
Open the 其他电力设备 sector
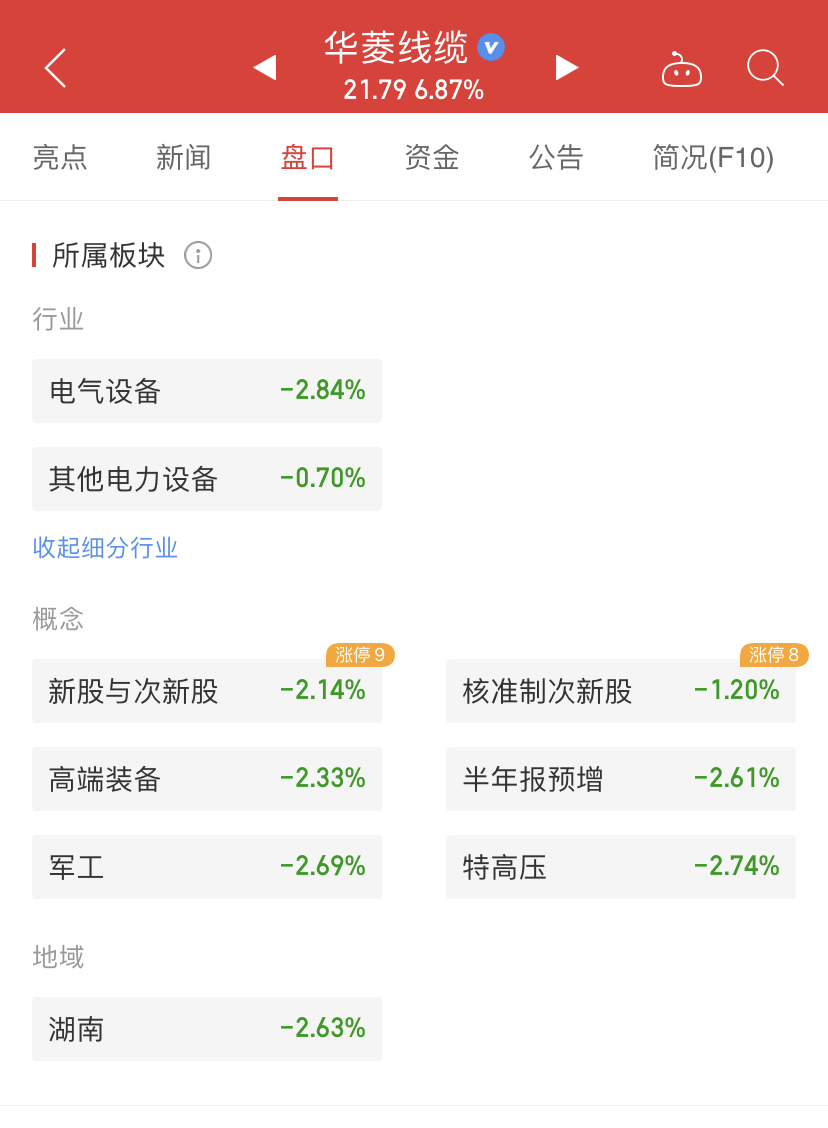(207, 479)
